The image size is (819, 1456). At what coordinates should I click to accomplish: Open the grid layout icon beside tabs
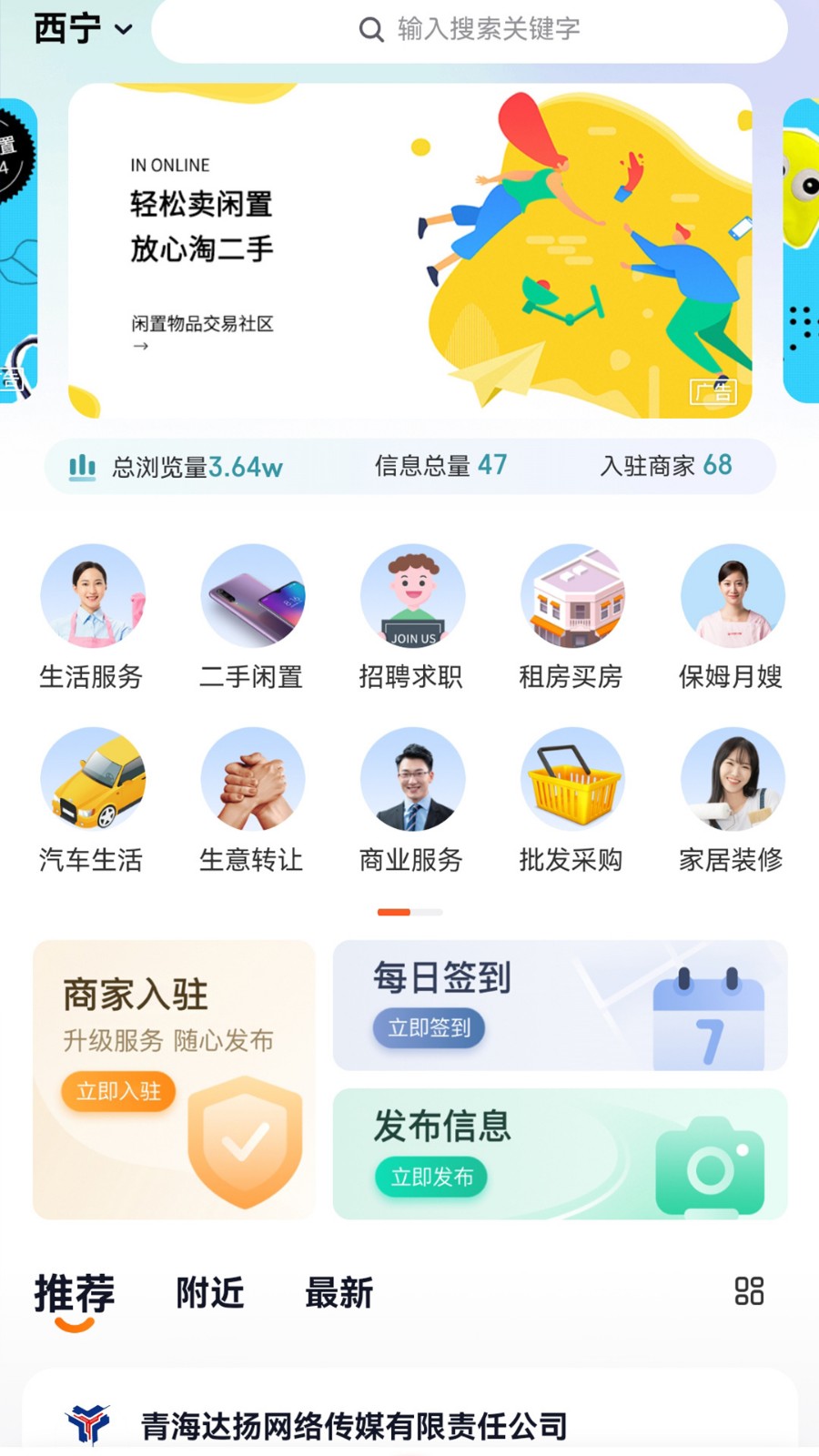point(748,1292)
